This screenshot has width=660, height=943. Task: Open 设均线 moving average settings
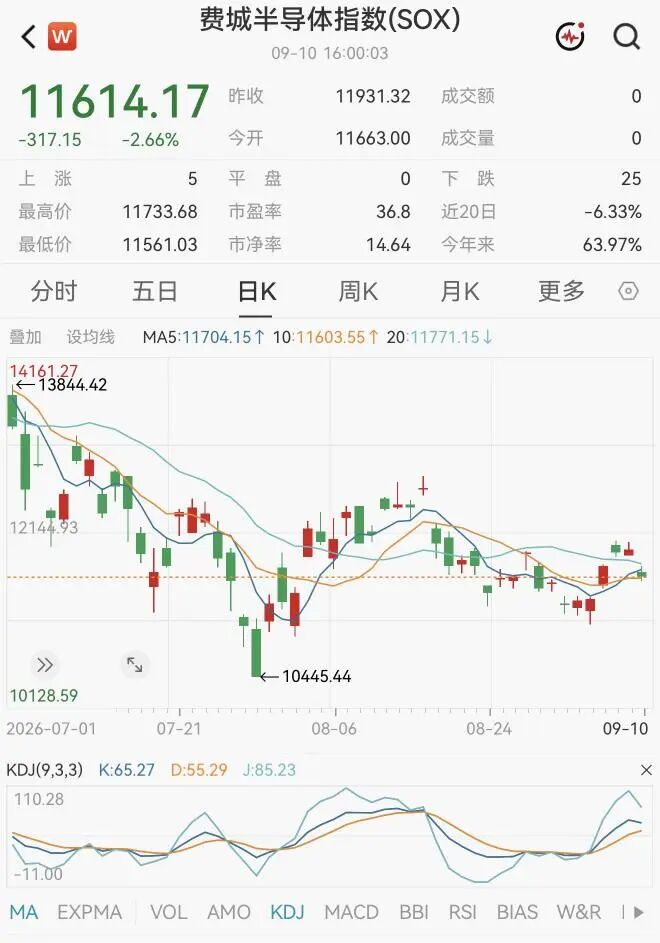click(90, 337)
